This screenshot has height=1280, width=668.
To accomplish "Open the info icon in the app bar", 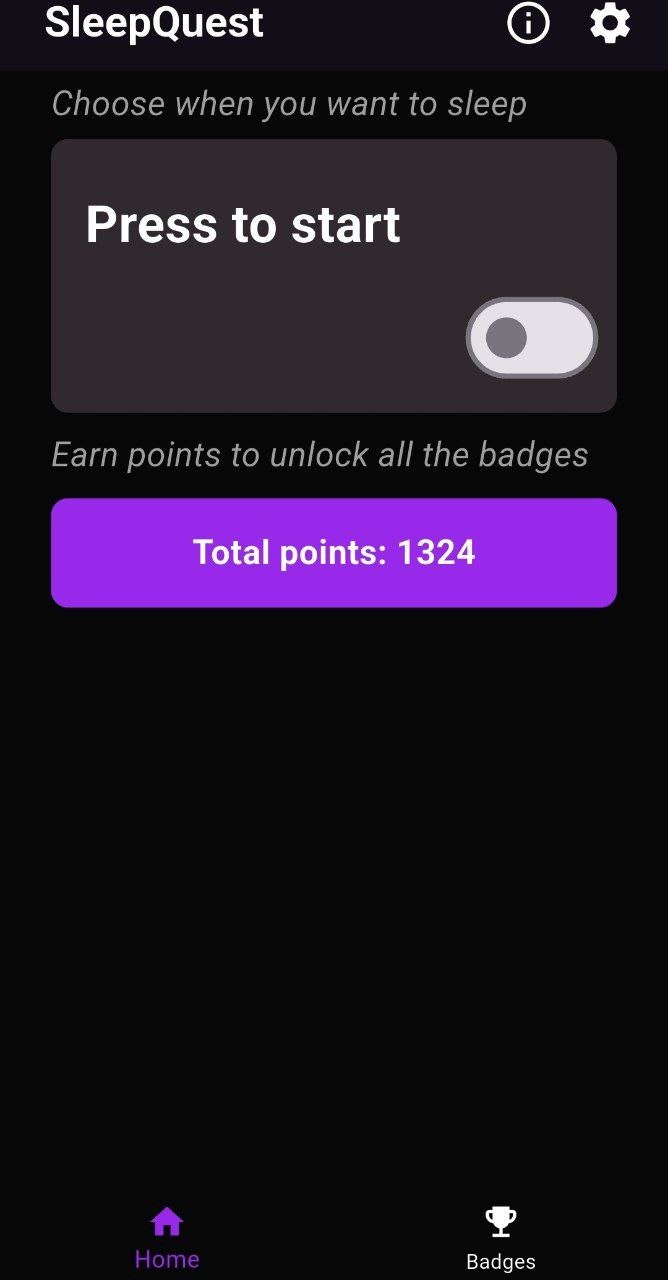I will pos(528,23).
